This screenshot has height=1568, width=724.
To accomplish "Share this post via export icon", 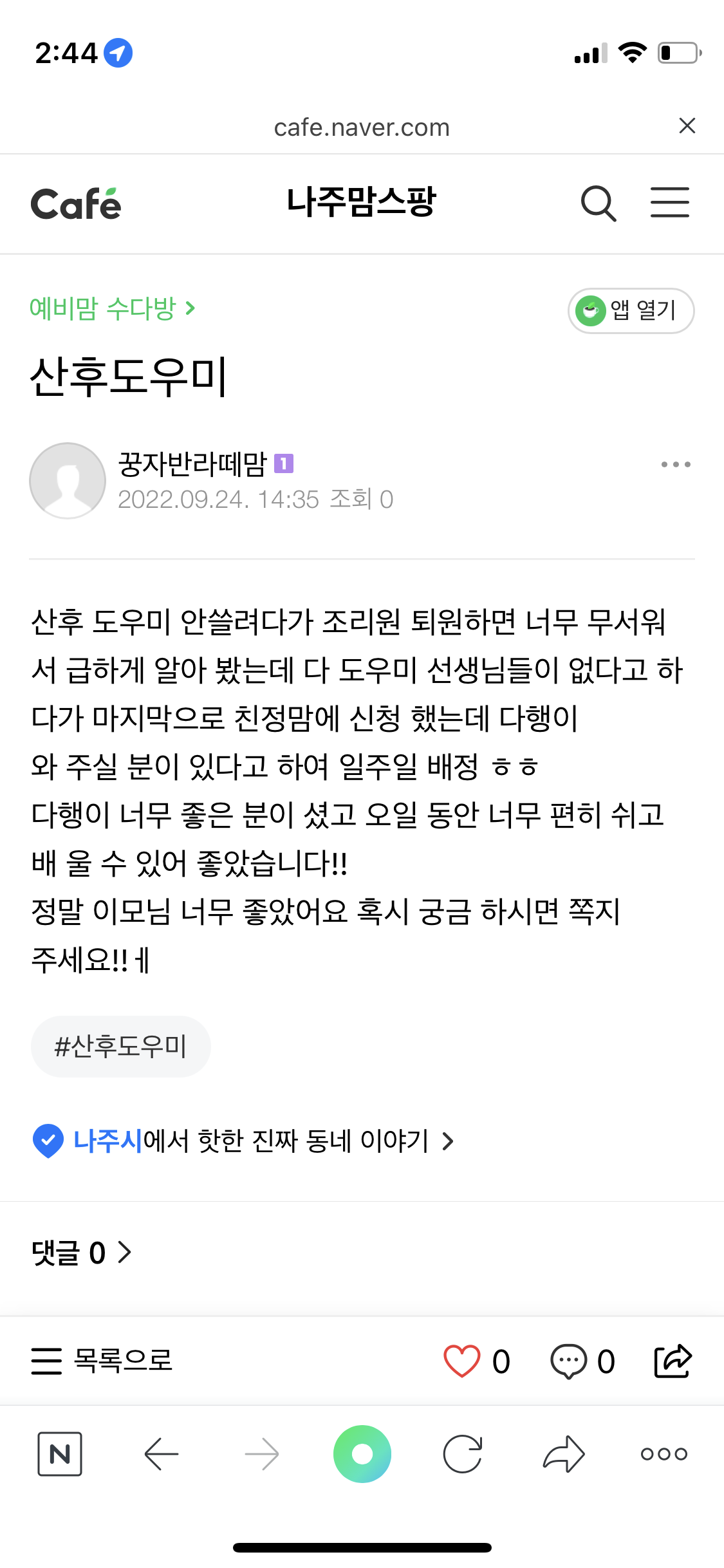I will [673, 1361].
